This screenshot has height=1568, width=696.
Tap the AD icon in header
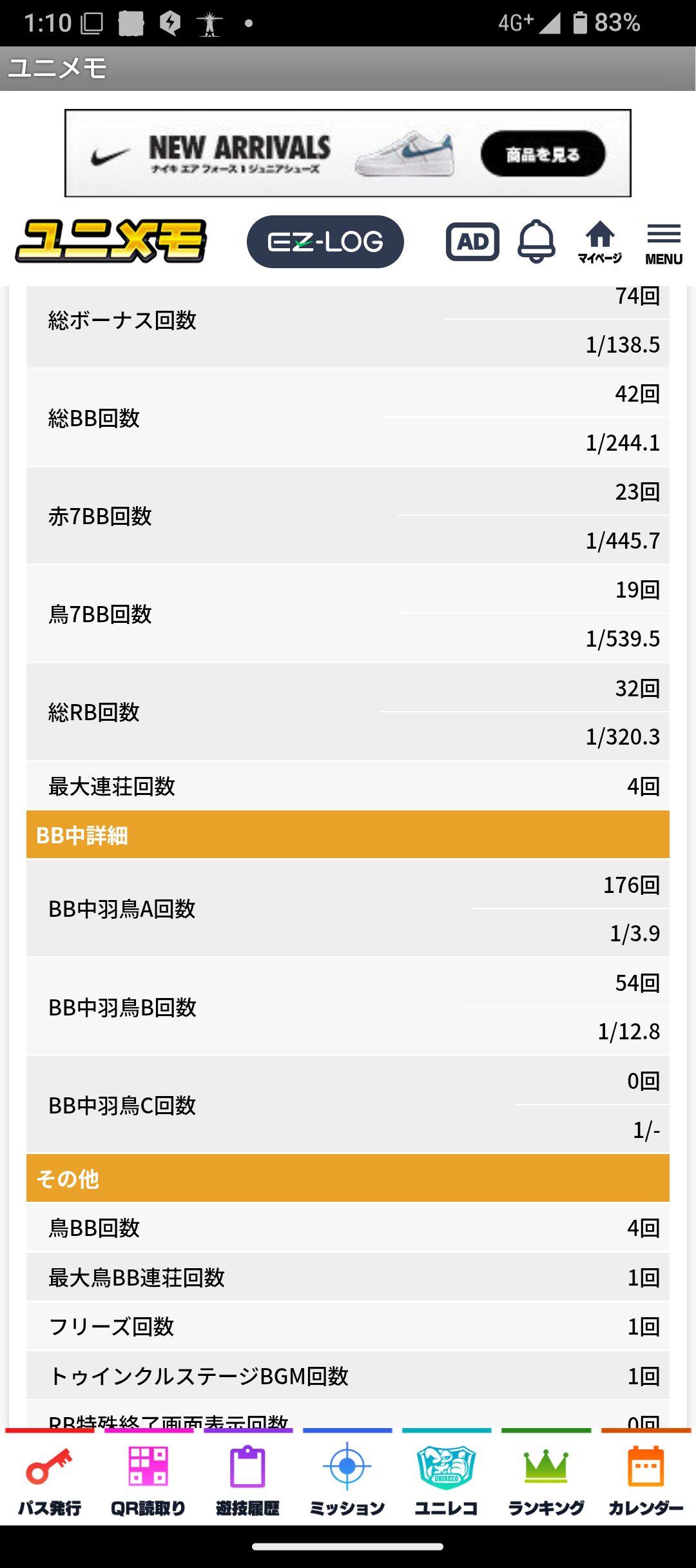(x=472, y=242)
